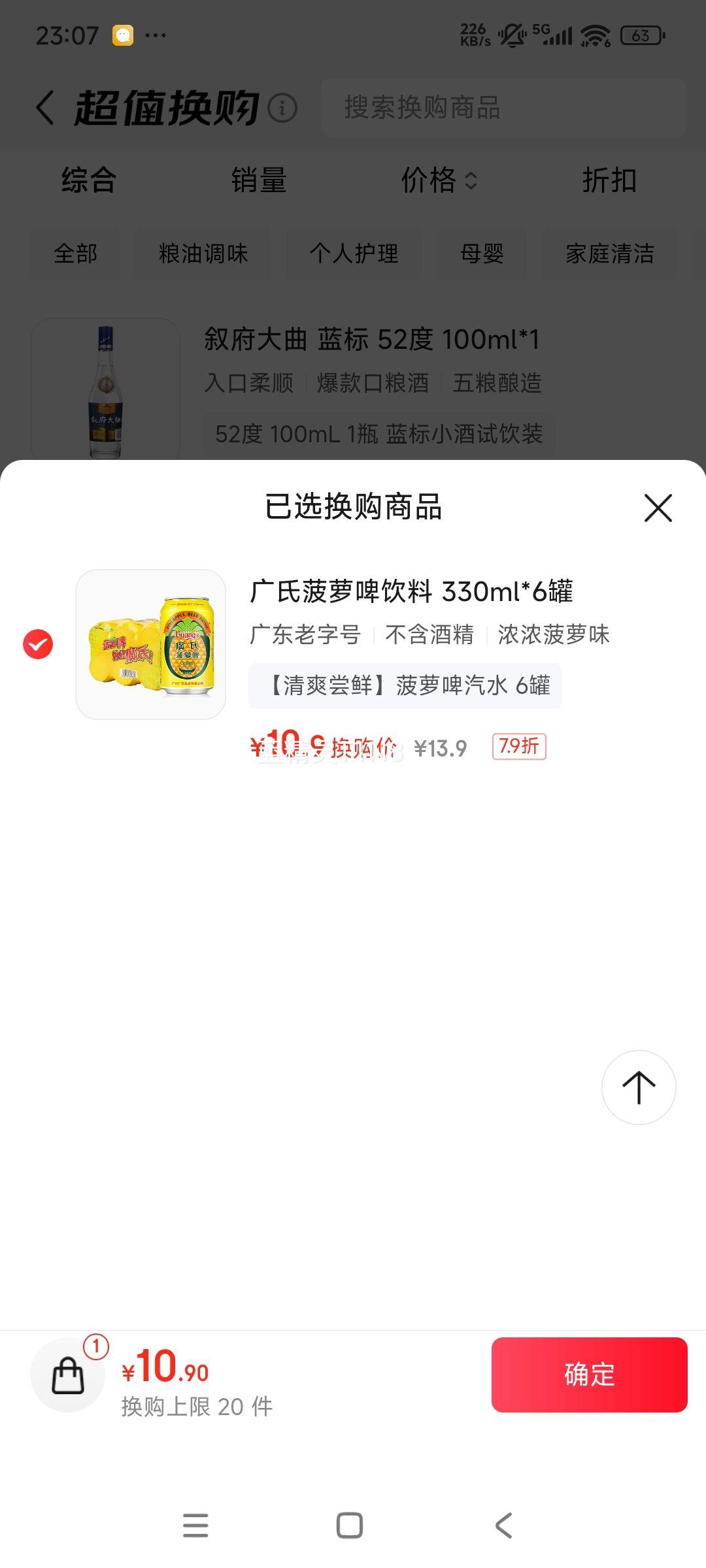The image size is (706, 1568).
Task: Go back using system navigation back
Action: coord(503,1526)
